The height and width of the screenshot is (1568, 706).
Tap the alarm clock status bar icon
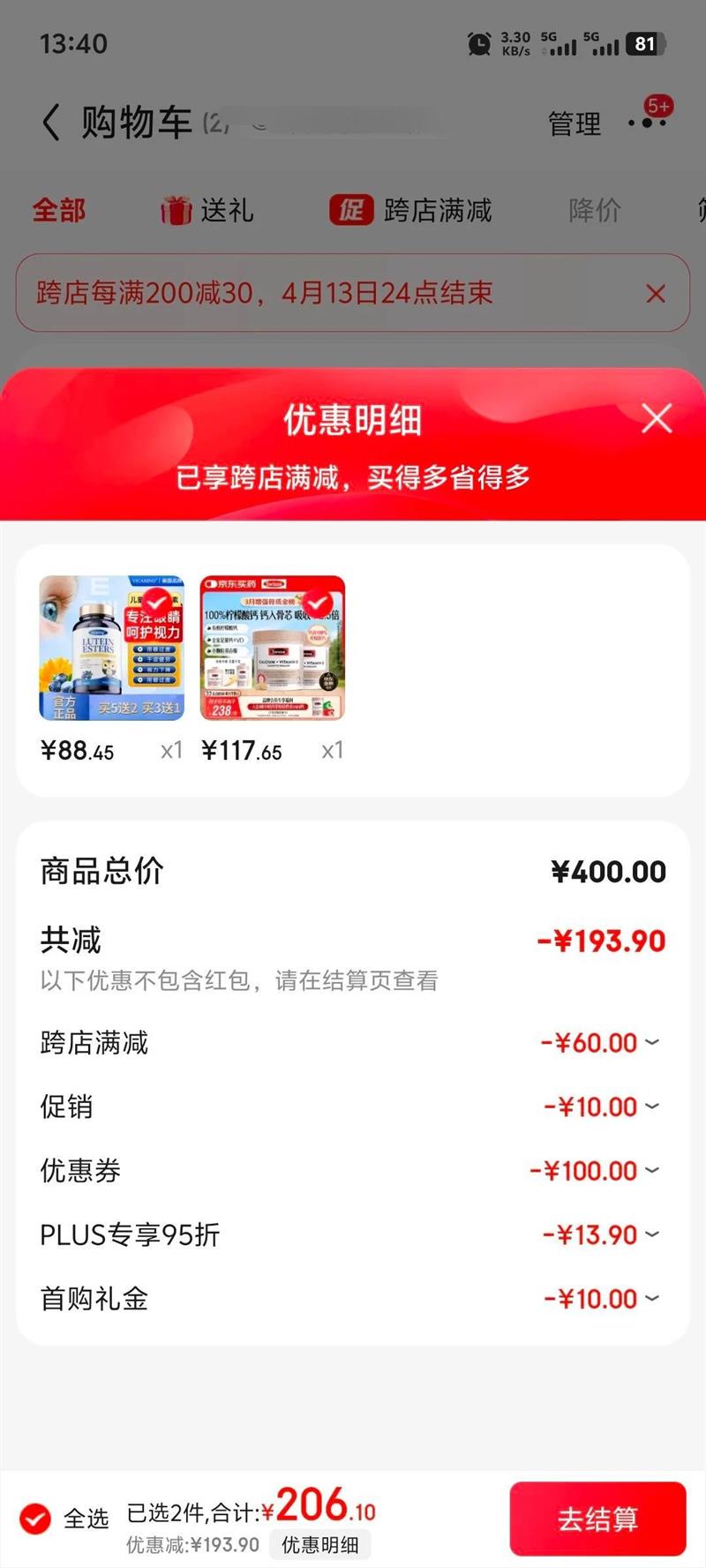[x=479, y=41]
